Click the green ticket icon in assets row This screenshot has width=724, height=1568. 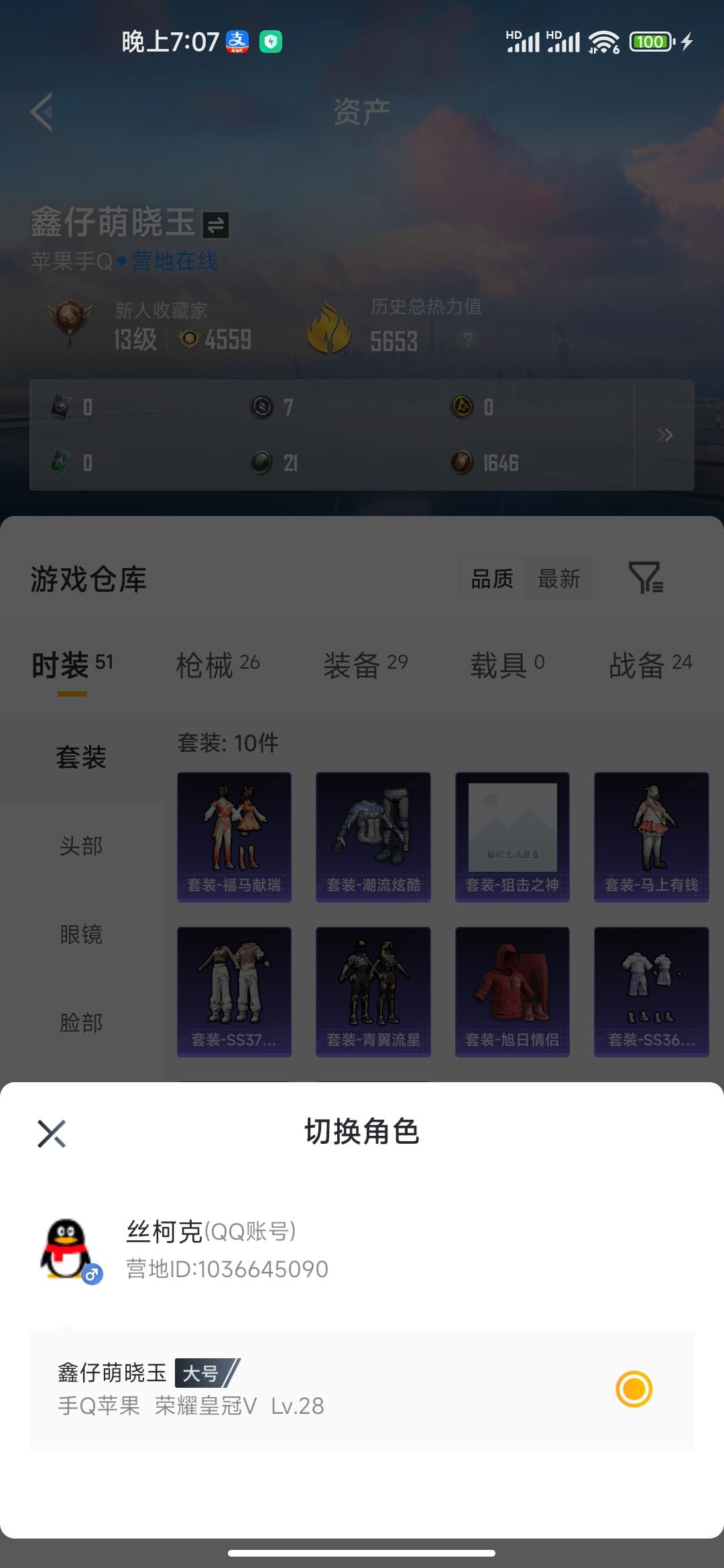(x=62, y=463)
